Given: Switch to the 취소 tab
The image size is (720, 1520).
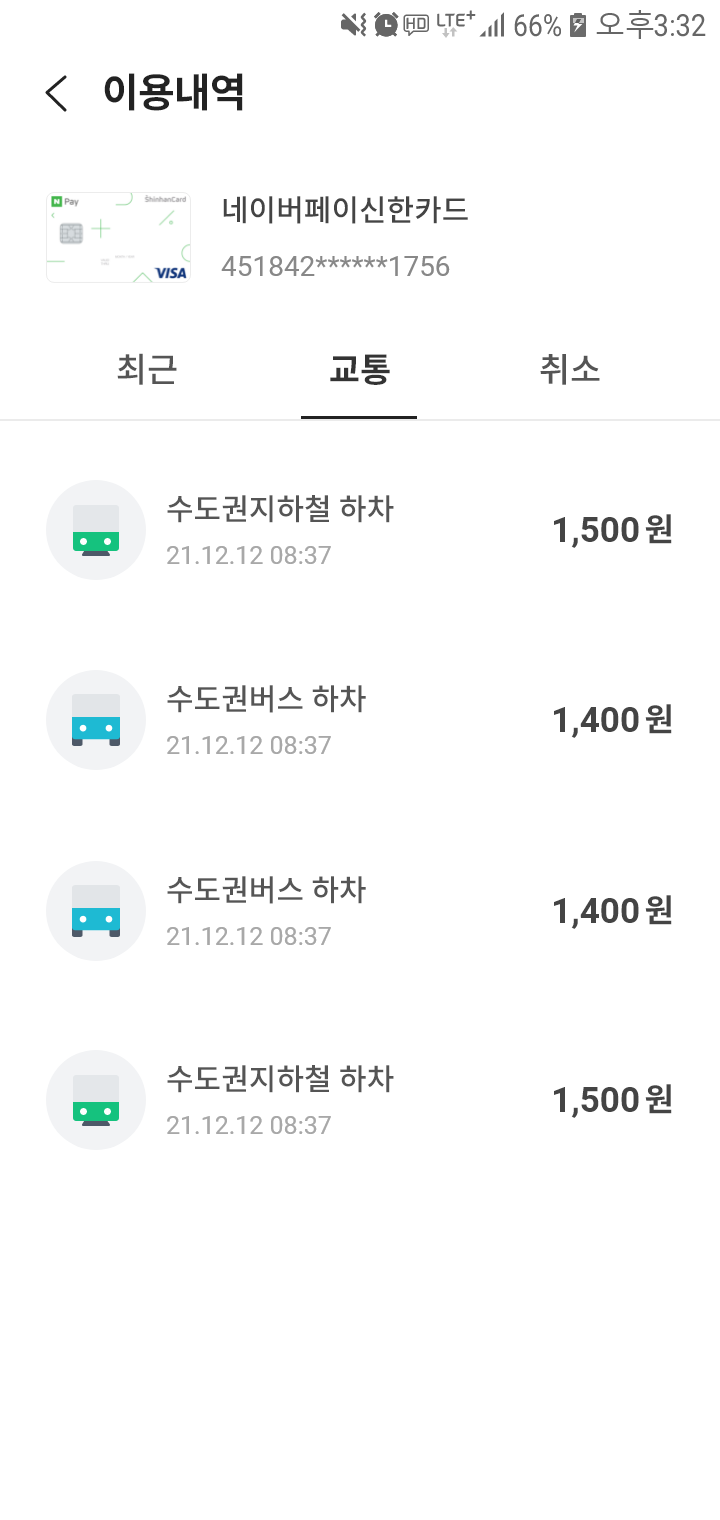Looking at the screenshot, I should click(571, 369).
